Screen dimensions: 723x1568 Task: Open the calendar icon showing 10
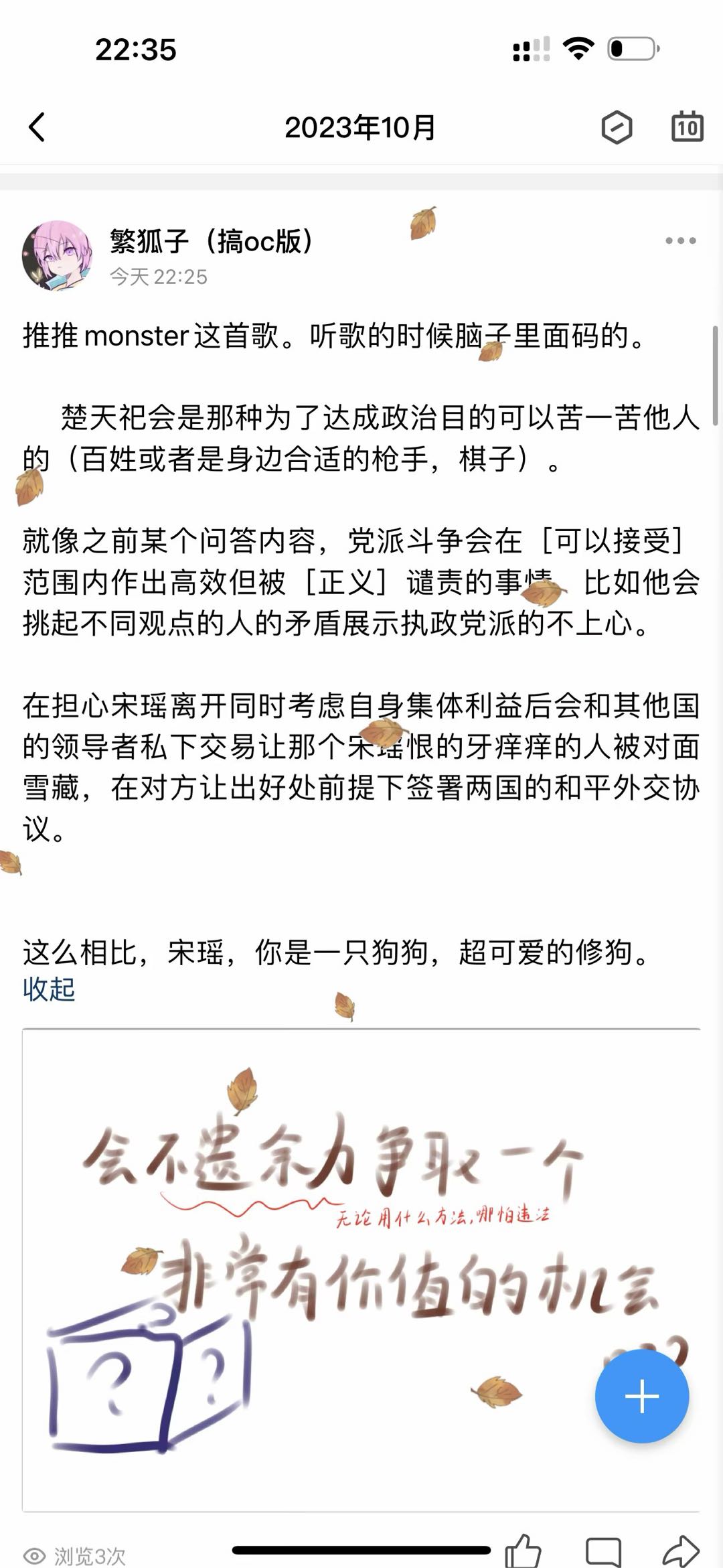pyautogui.click(x=688, y=127)
